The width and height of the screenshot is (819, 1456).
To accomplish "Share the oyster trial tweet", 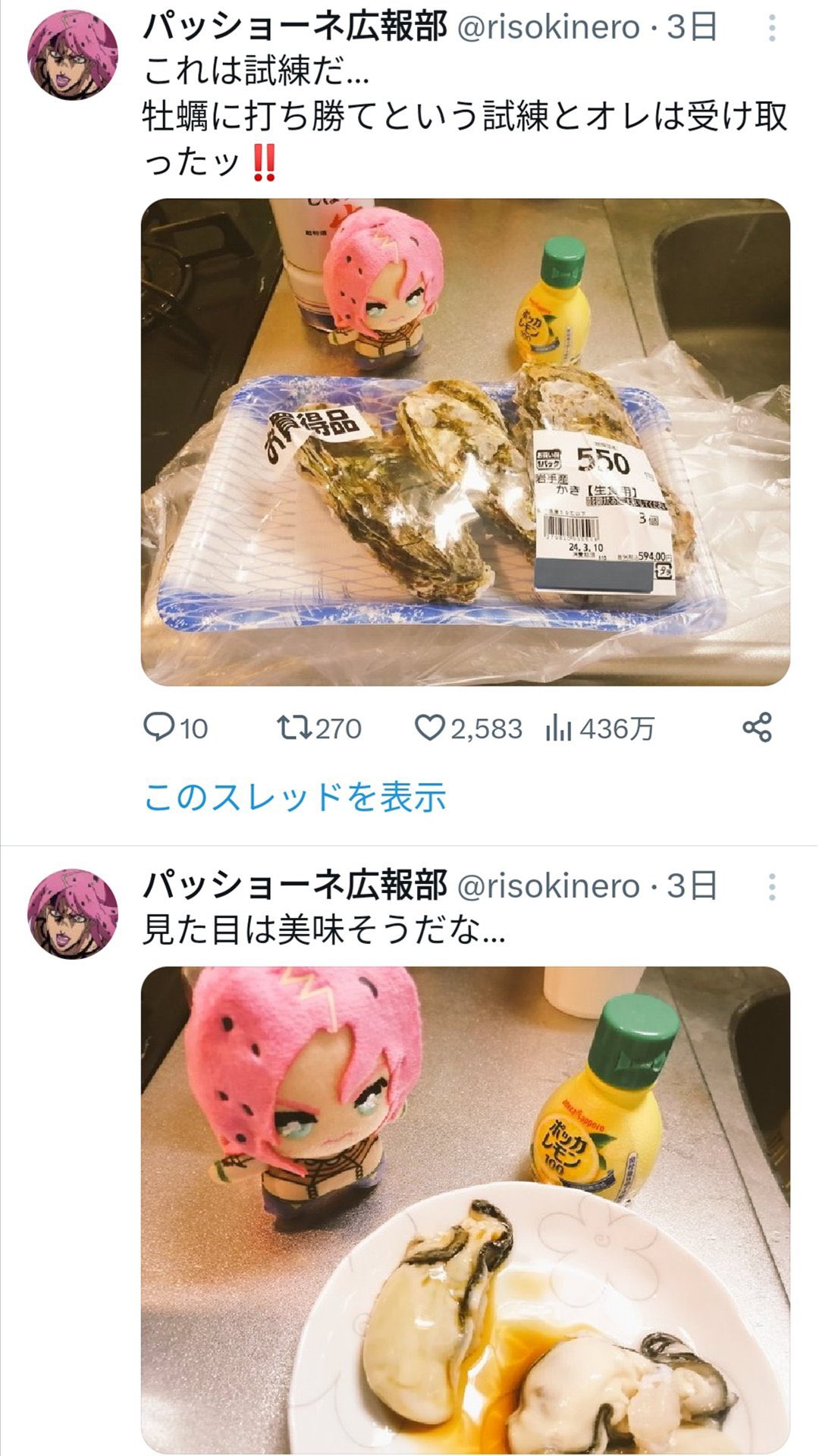I will (757, 727).
